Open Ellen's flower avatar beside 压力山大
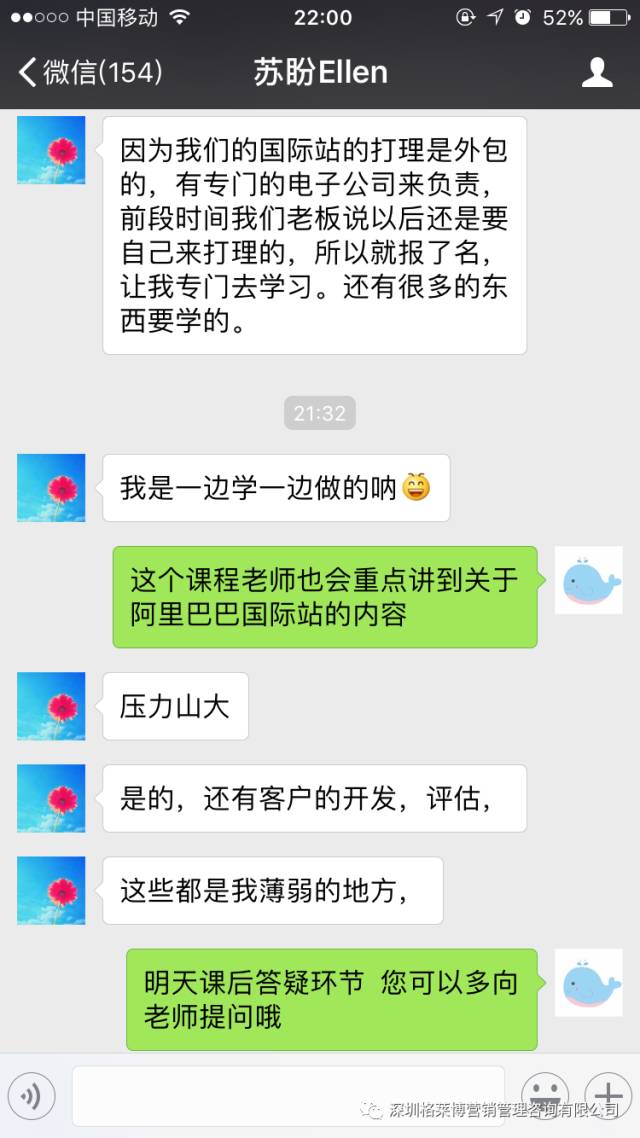This screenshot has height=1138, width=640. (x=51, y=706)
